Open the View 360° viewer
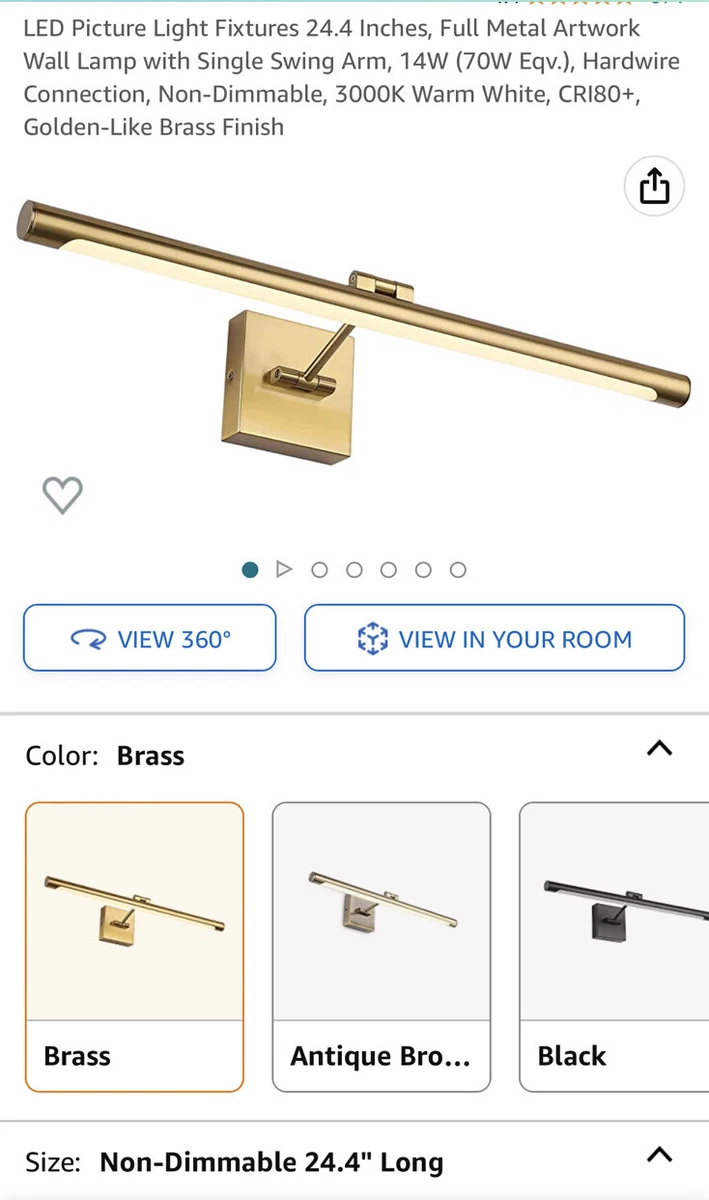 [x=150, y=638]
